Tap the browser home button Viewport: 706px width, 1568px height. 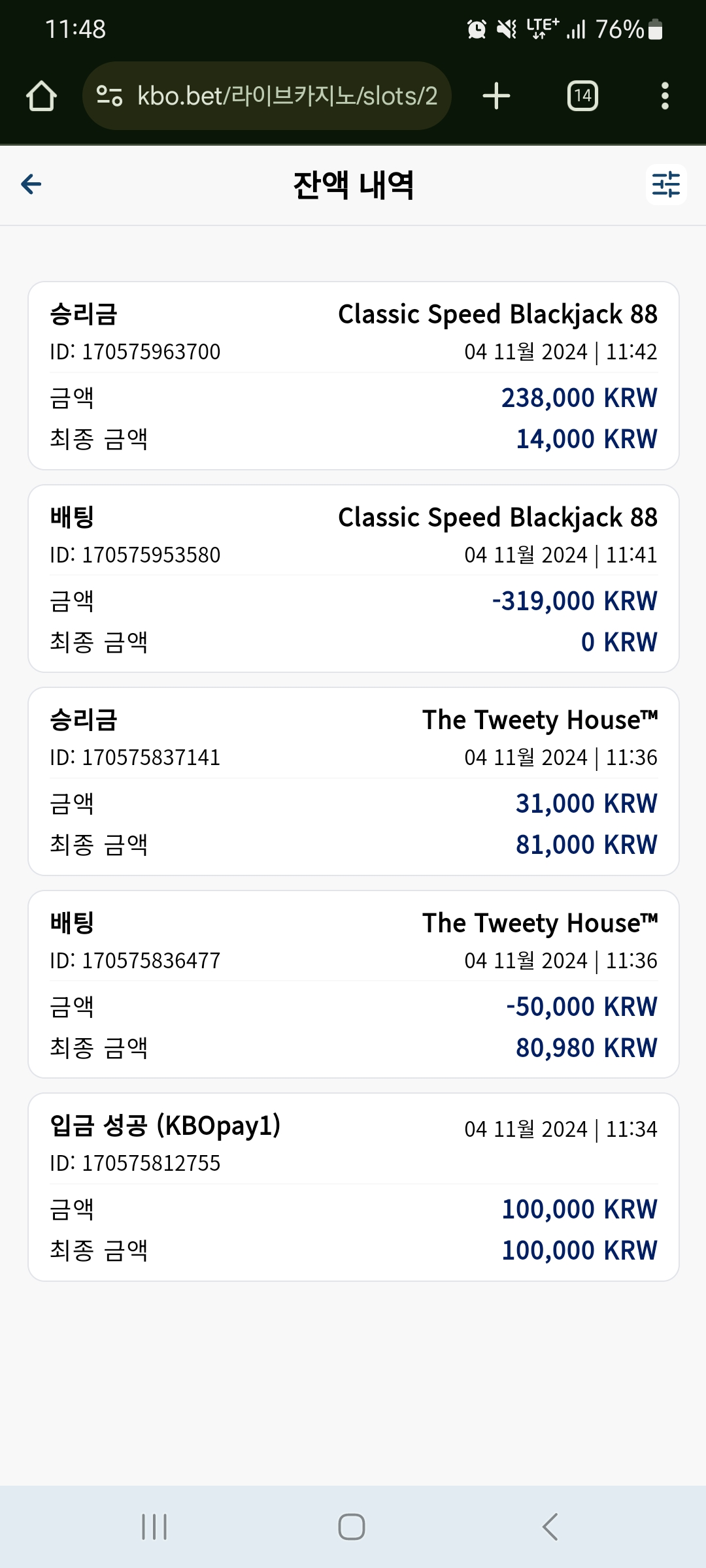pyautogui.click(x=41, y=96)
